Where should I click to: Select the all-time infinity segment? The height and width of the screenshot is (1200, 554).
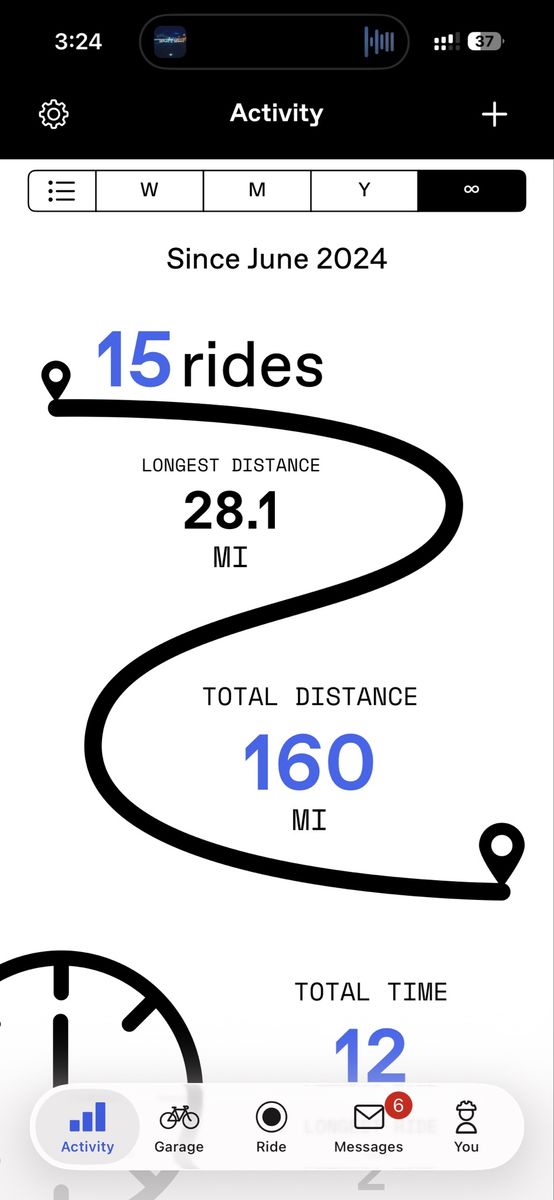point(471,190)
